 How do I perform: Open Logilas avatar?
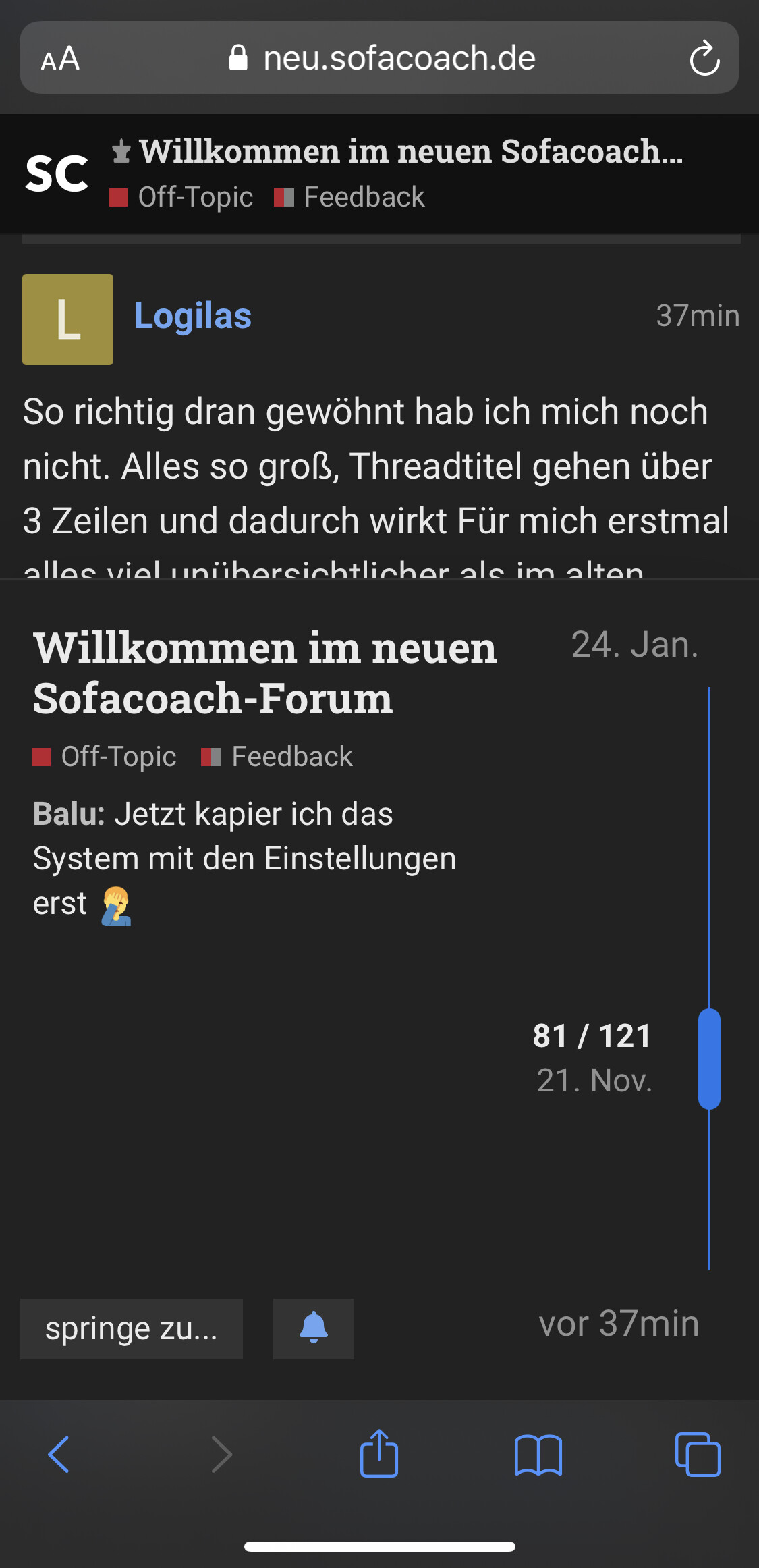pos(67,319)
